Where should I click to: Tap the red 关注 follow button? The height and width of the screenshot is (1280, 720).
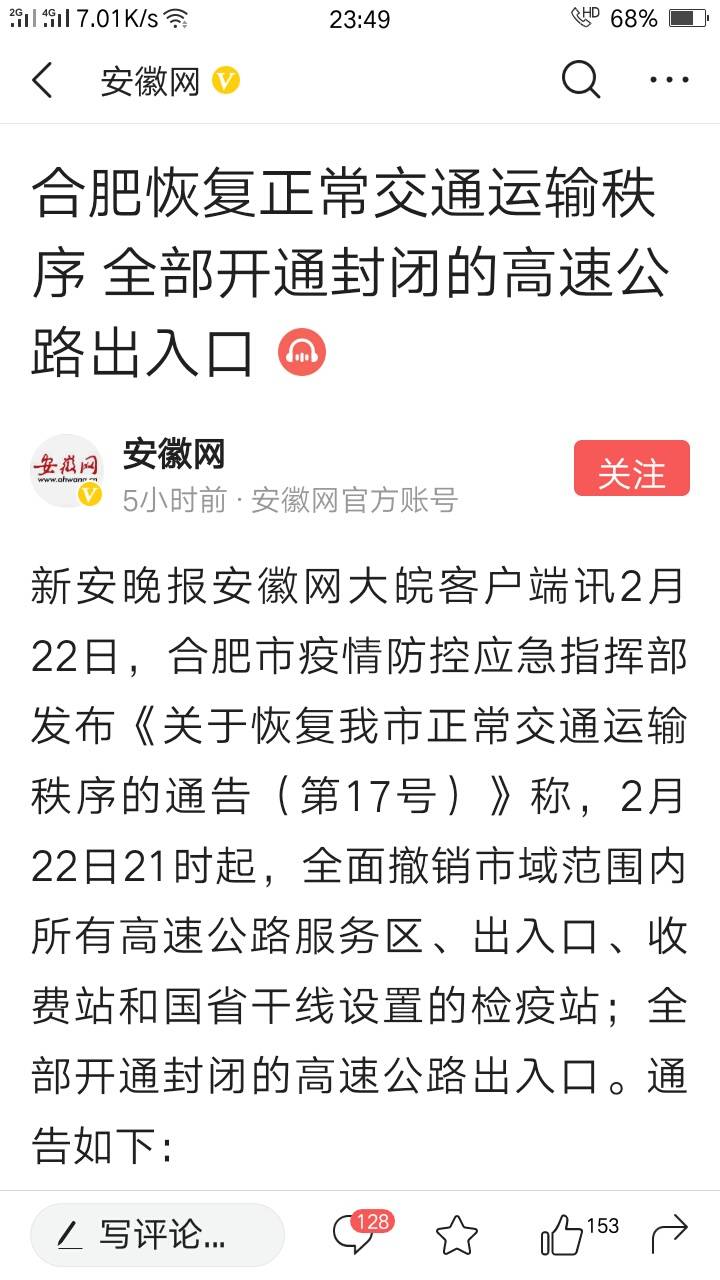(632, 468)
